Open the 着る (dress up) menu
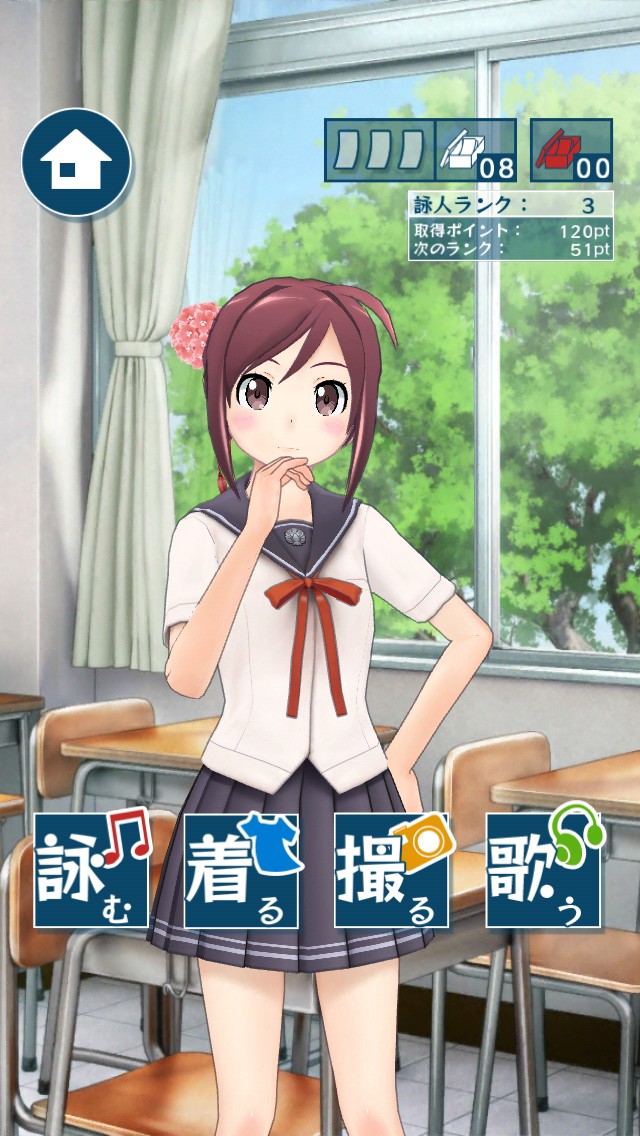The width and height of the screenshot is (640, 1136). coord(242,869)
